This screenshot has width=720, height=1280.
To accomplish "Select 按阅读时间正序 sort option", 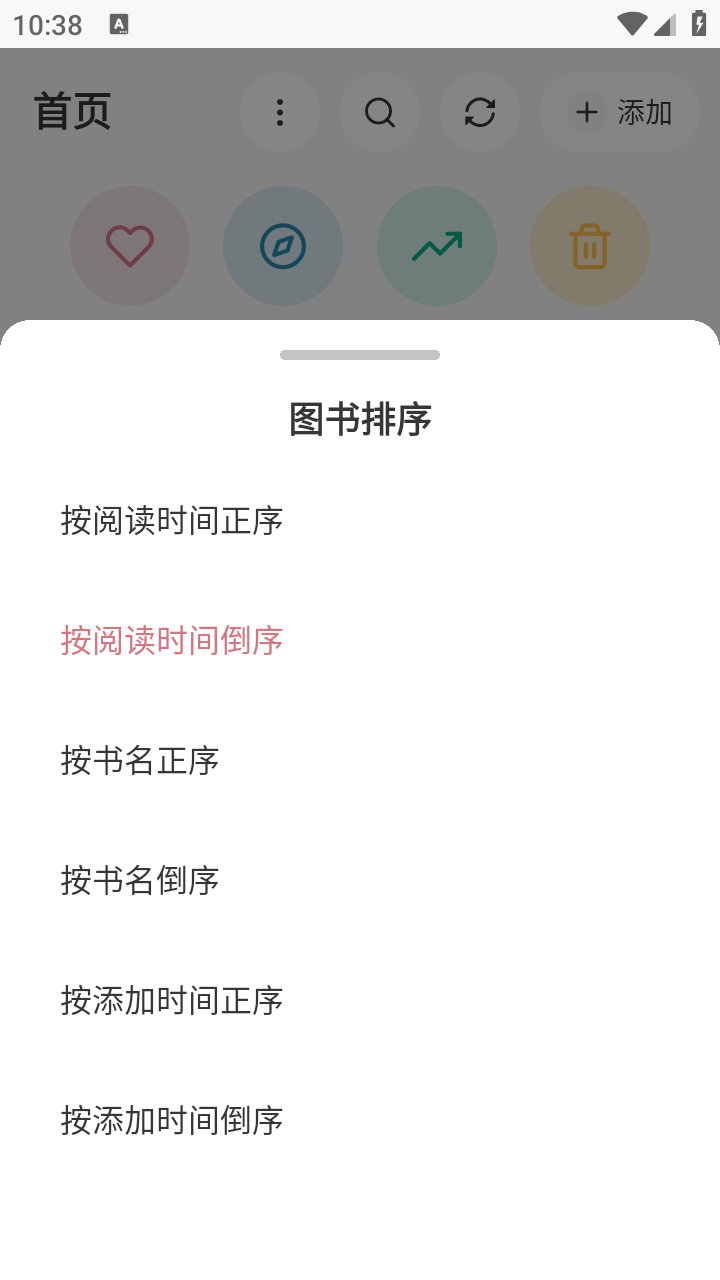I will [172, 521].
